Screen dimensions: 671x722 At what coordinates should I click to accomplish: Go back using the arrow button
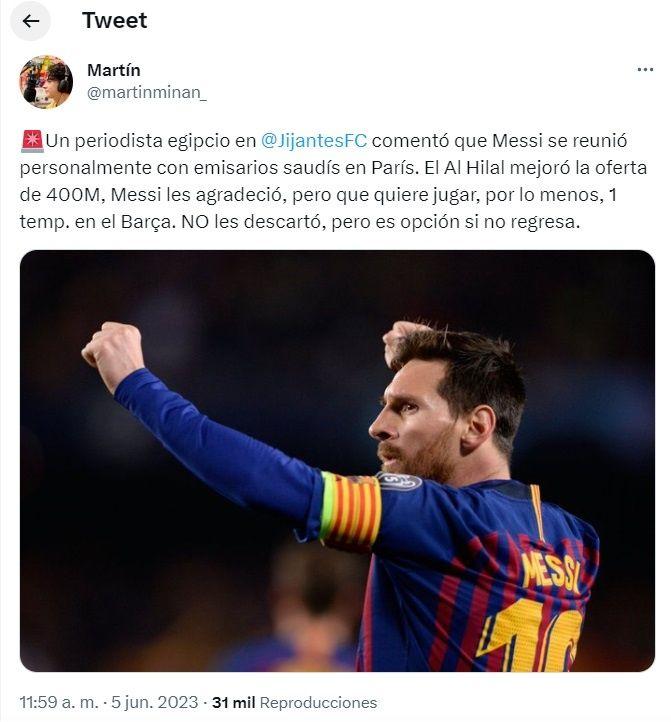pos(30,21)
